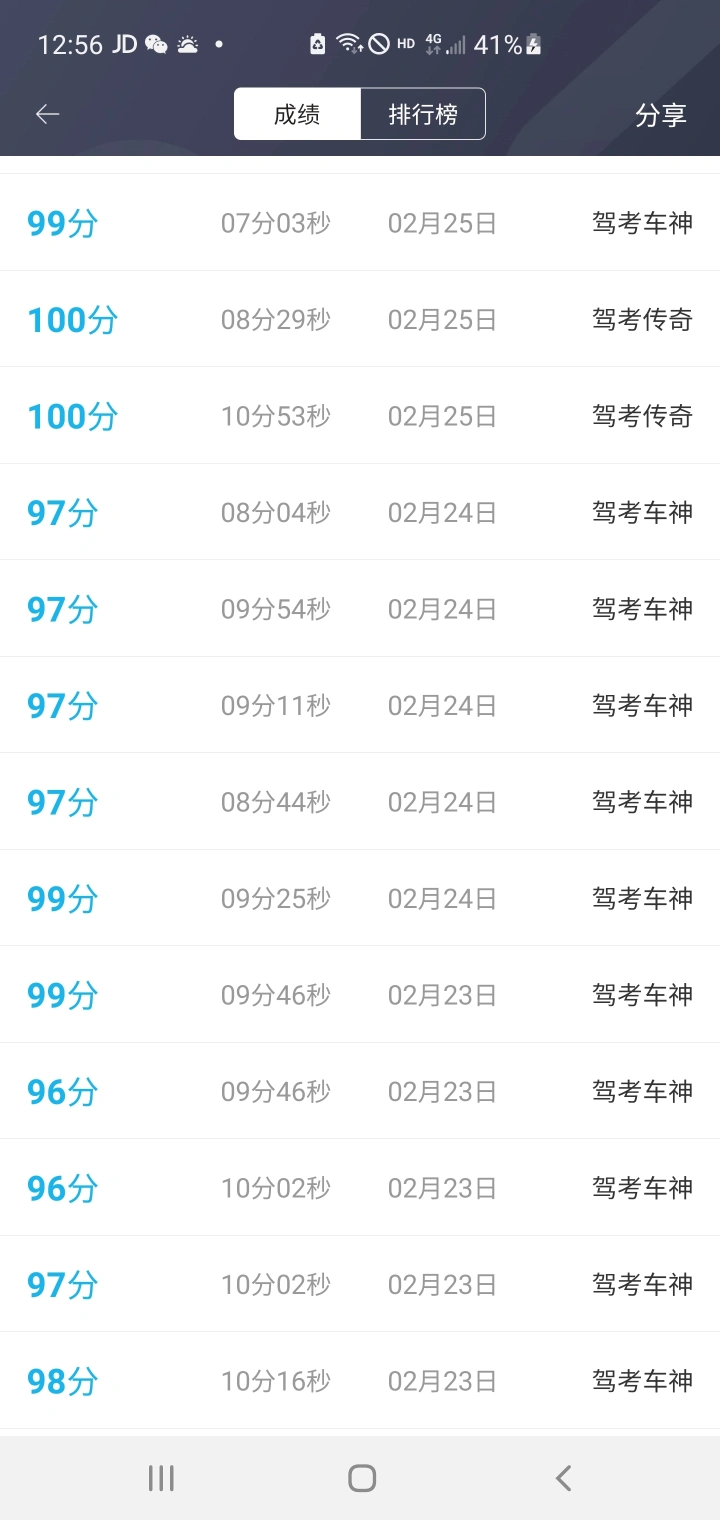Open the 100分 record with 08分29秒
720x1520 pixels.
(x=360, y=319)
